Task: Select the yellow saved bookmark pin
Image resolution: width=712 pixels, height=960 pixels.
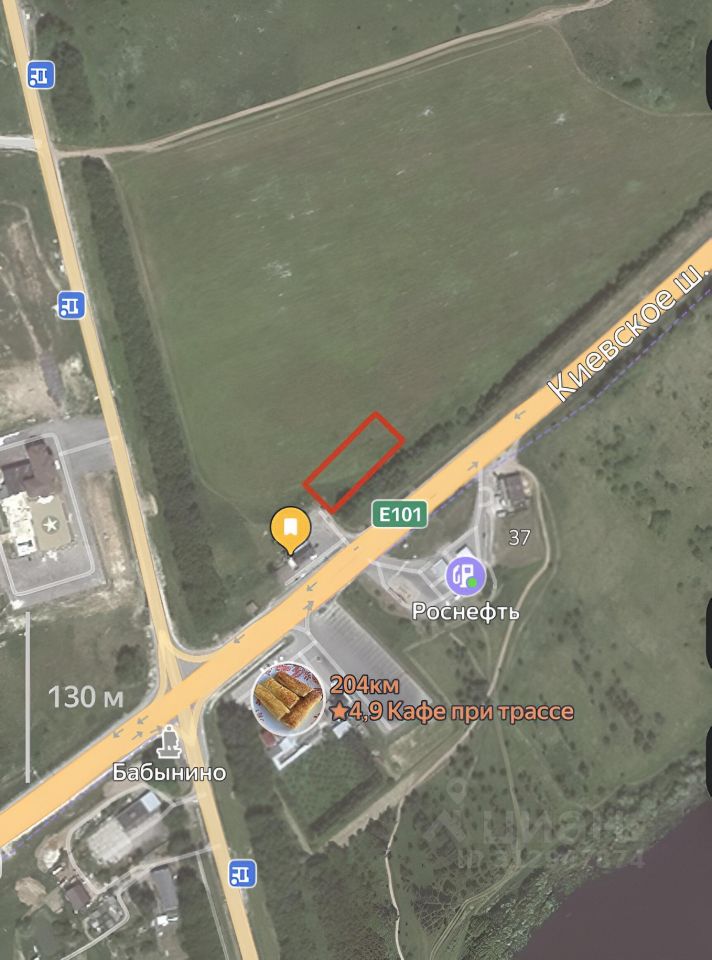Action: coord(290,527)
